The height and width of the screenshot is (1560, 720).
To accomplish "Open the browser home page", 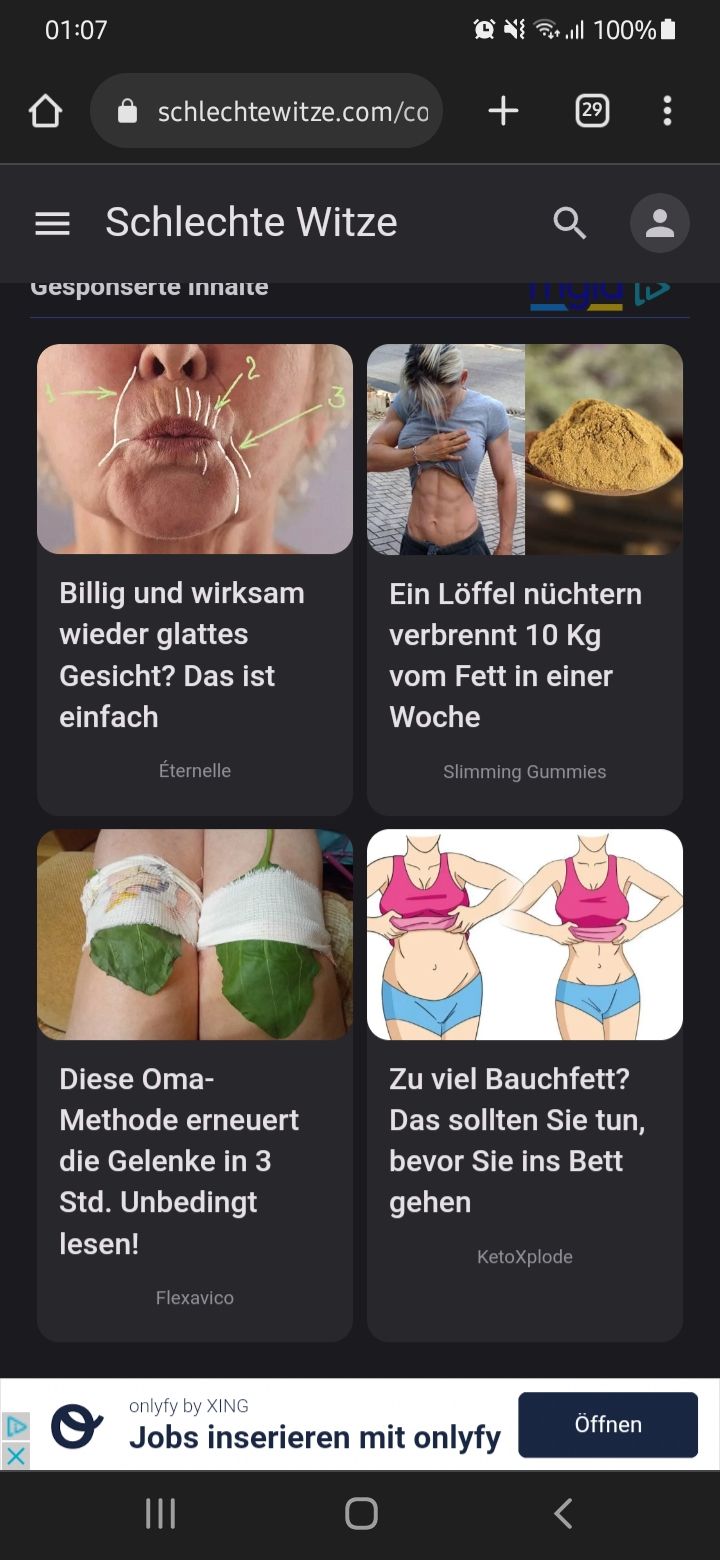I will tap(46, 111).
